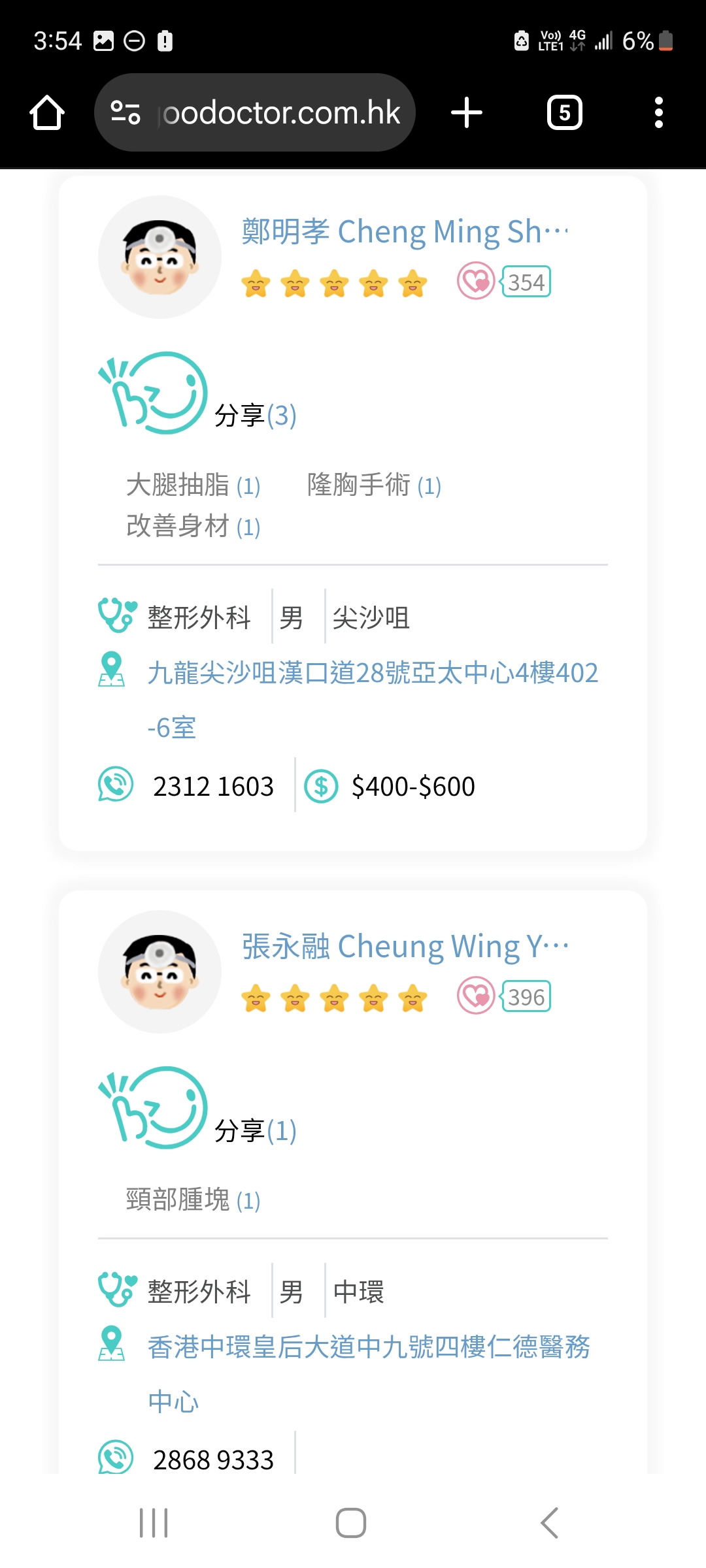View 頸部腫塊 shares for 張永融

pos(193,1200)
